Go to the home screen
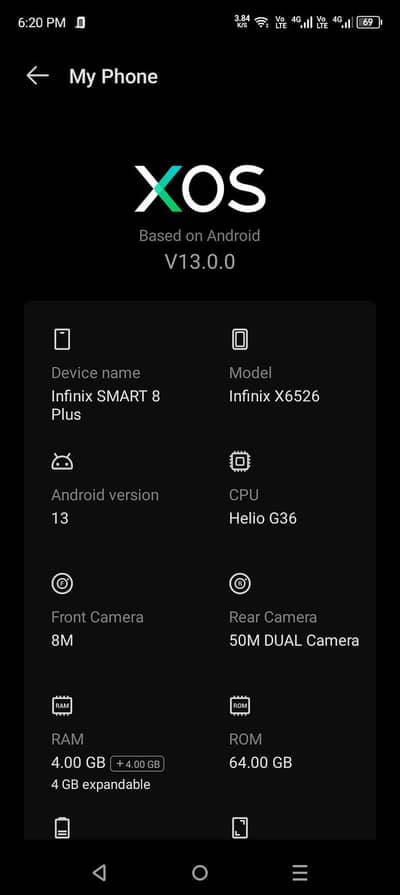The image size is (400, 895). coord(200,872)
